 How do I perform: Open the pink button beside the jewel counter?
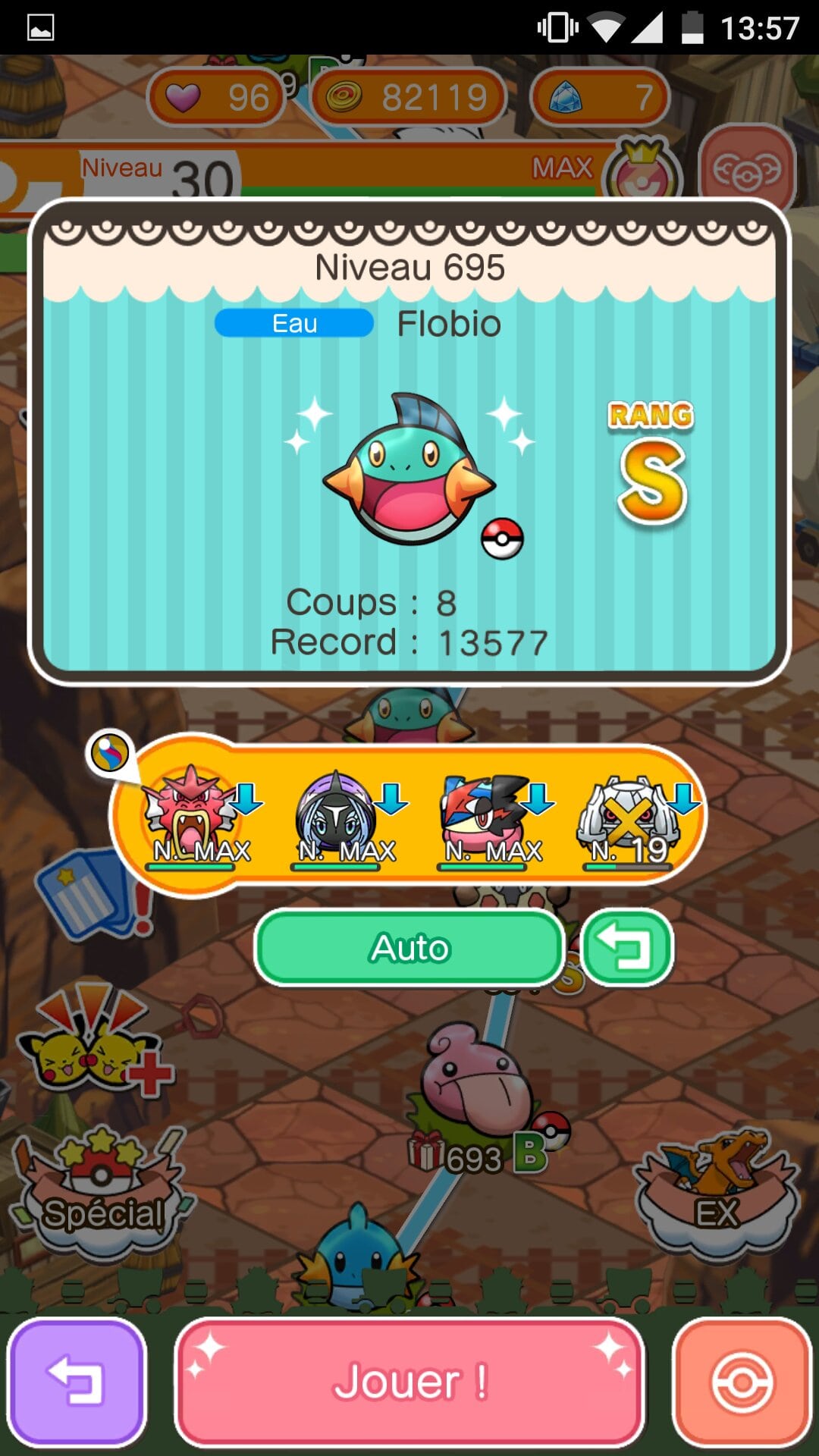(x=747, y=171)
